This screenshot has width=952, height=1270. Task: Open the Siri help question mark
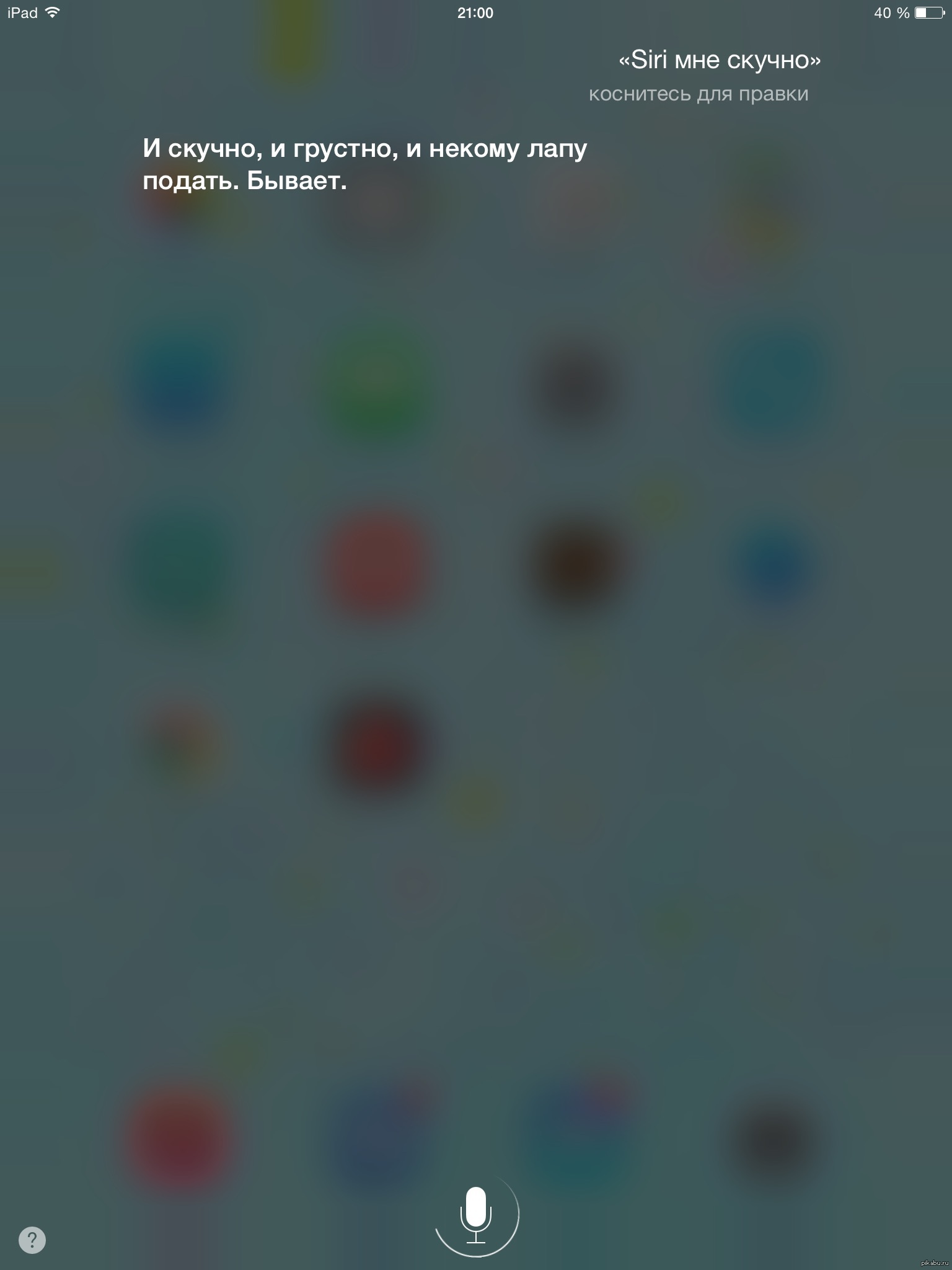point(32,1241)
